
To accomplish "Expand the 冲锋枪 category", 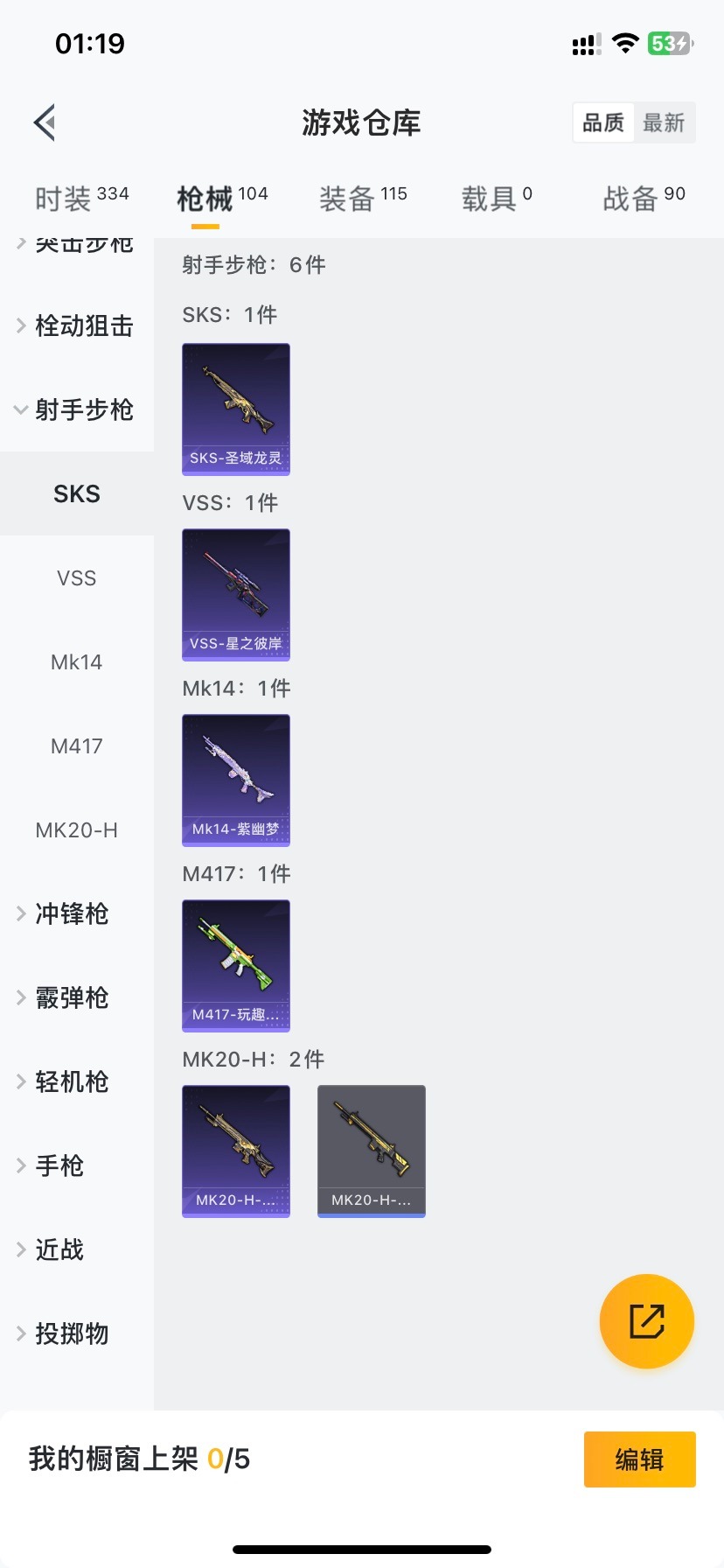I will (x=70, y=914).
